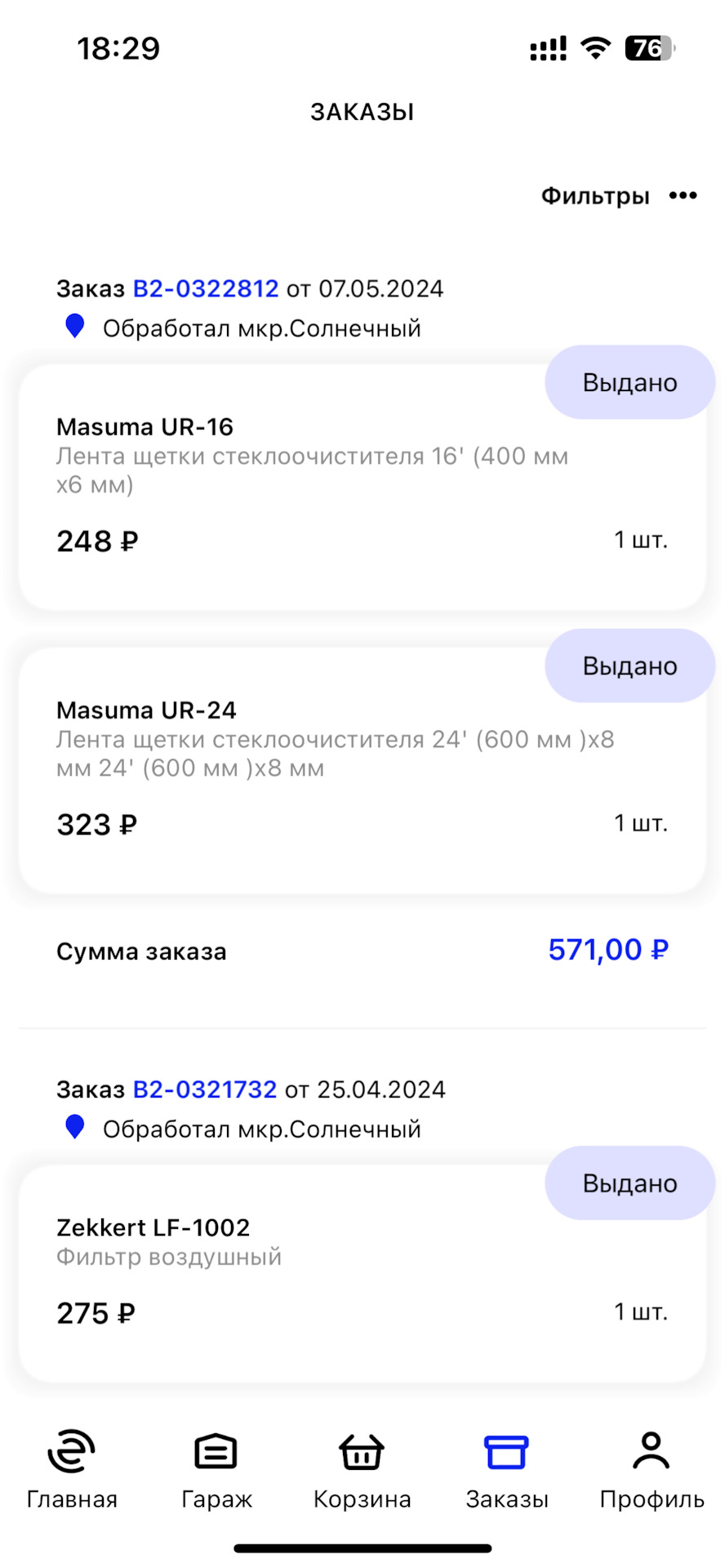Go to the Главная tab
Image resolution: width=725 pixels, height=1568 pixels.
tap(72, 1470)
